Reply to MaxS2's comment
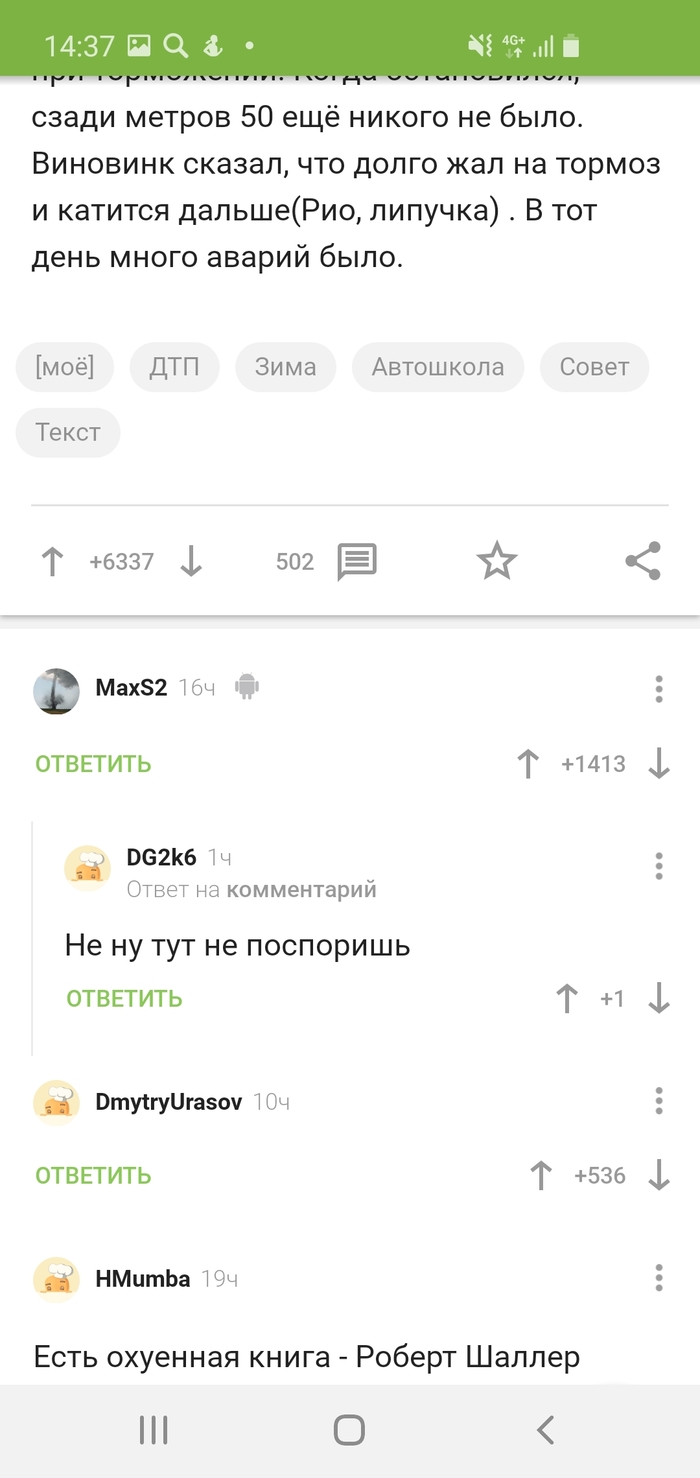Viewport: 700px width, 1478px height. coord(93,764)
